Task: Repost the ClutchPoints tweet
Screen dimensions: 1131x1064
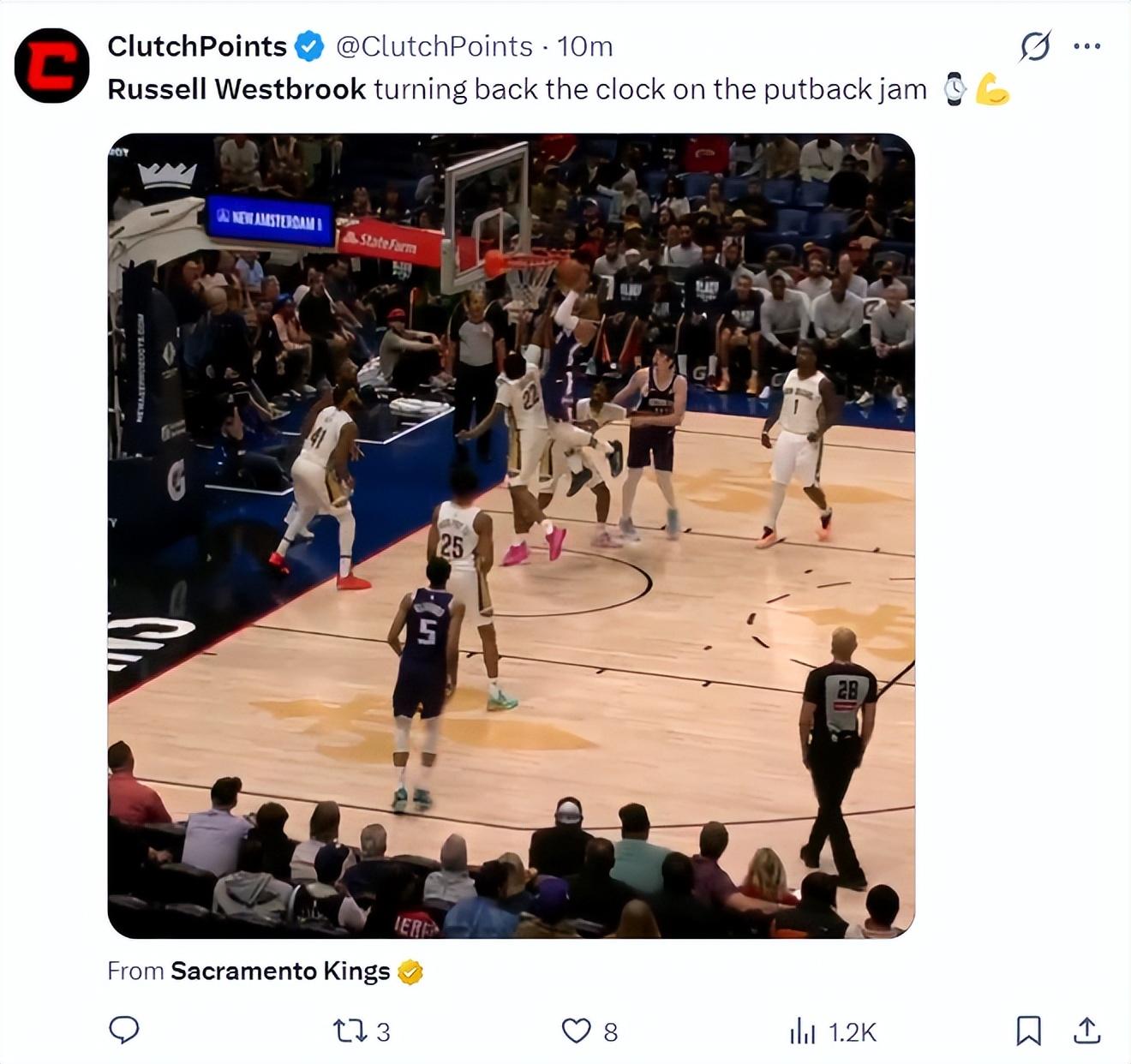Action: (x=350, y=1031)
